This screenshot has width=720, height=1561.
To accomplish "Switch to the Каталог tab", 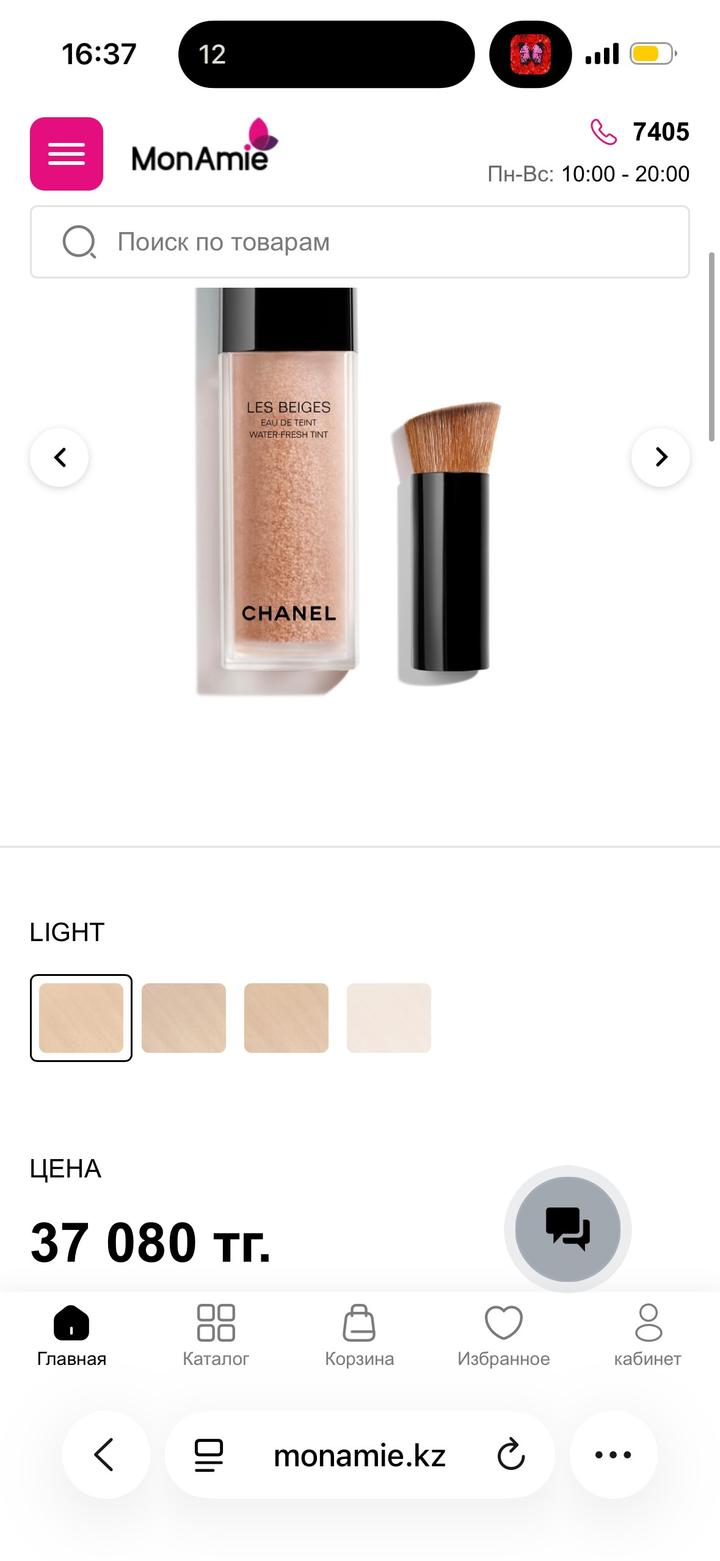I will point(216,1335).
